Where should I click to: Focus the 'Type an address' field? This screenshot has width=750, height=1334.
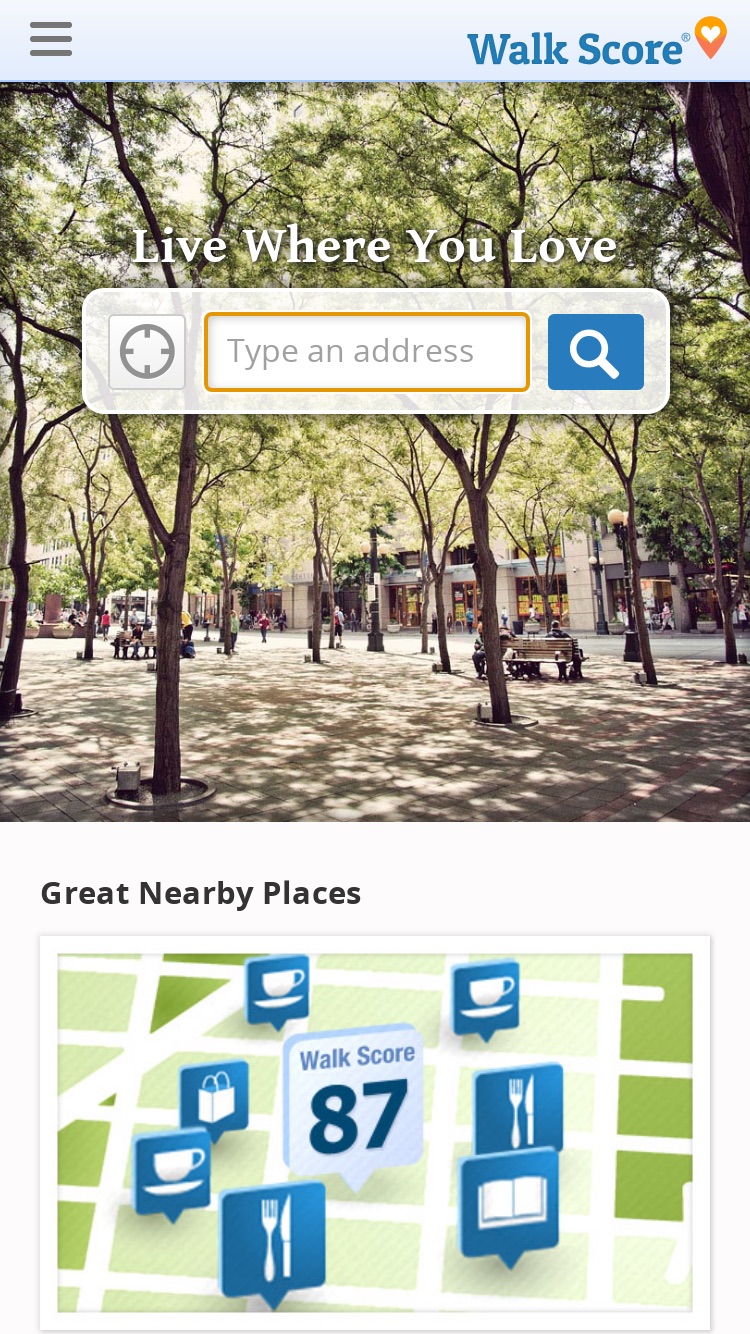tap(367, 352)
